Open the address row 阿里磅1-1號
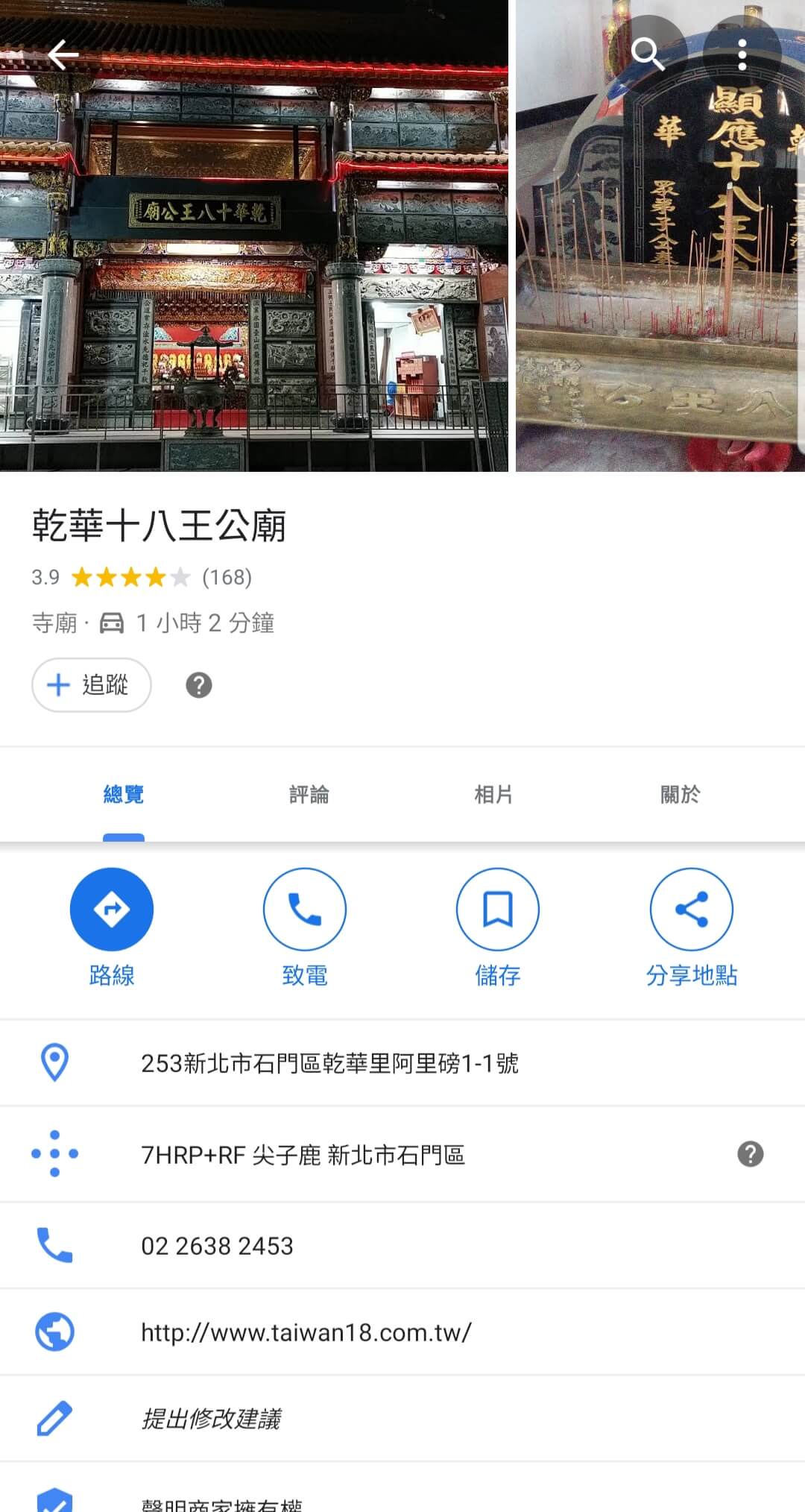 [x=329, y=1062]
